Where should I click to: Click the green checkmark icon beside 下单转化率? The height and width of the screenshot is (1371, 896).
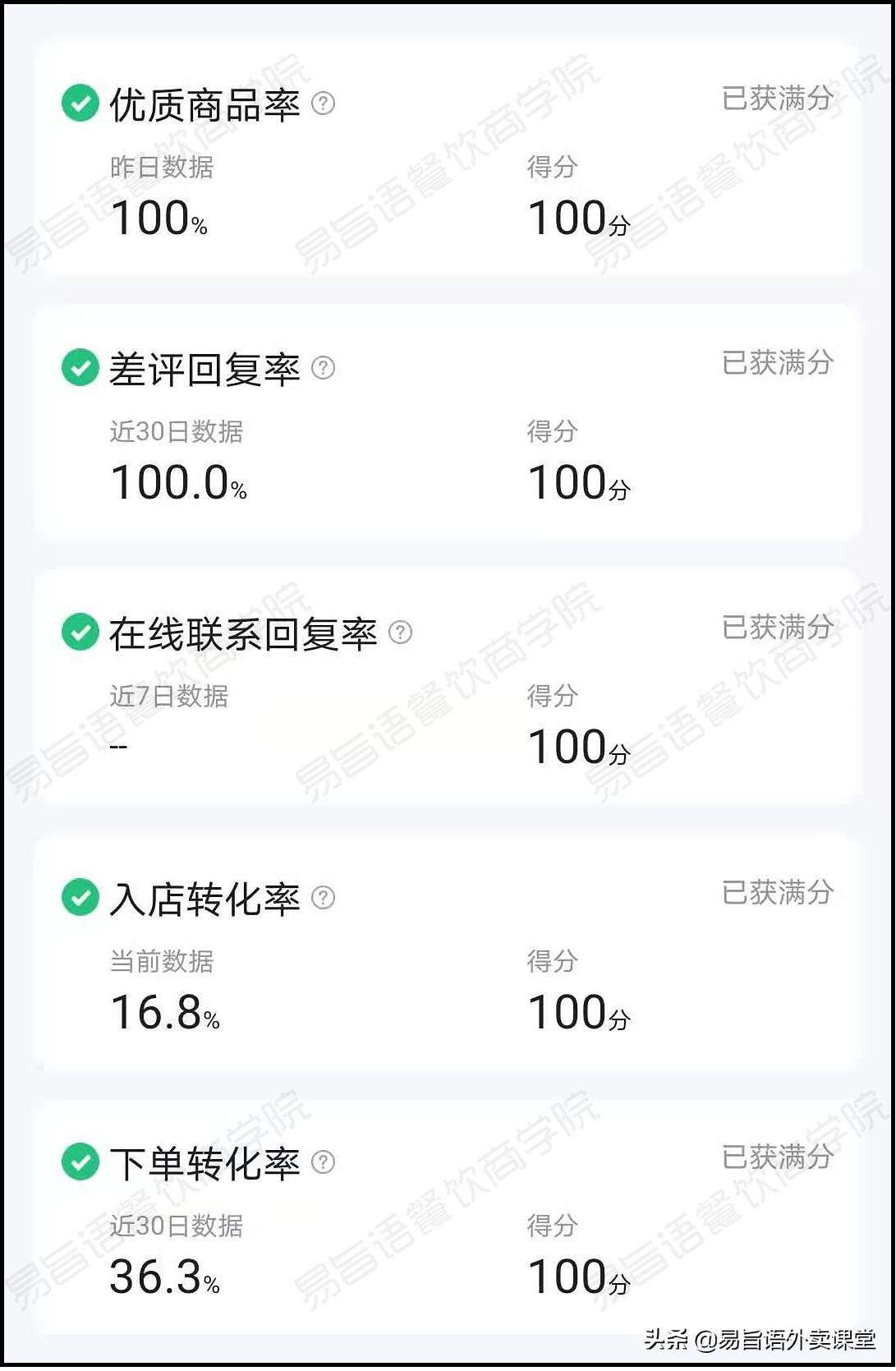(79, 1162)
